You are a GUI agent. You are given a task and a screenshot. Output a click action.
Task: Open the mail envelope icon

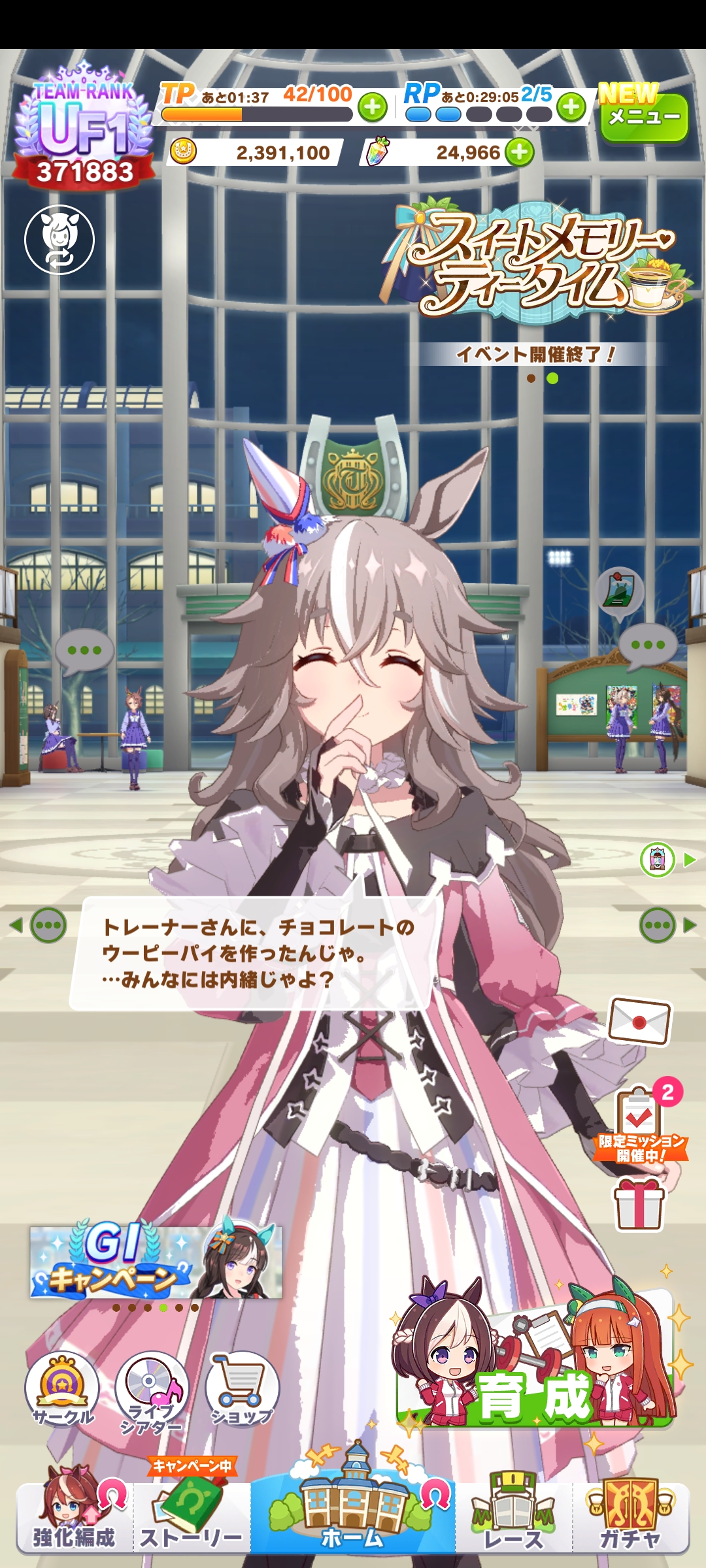(x=639, y=1021)
